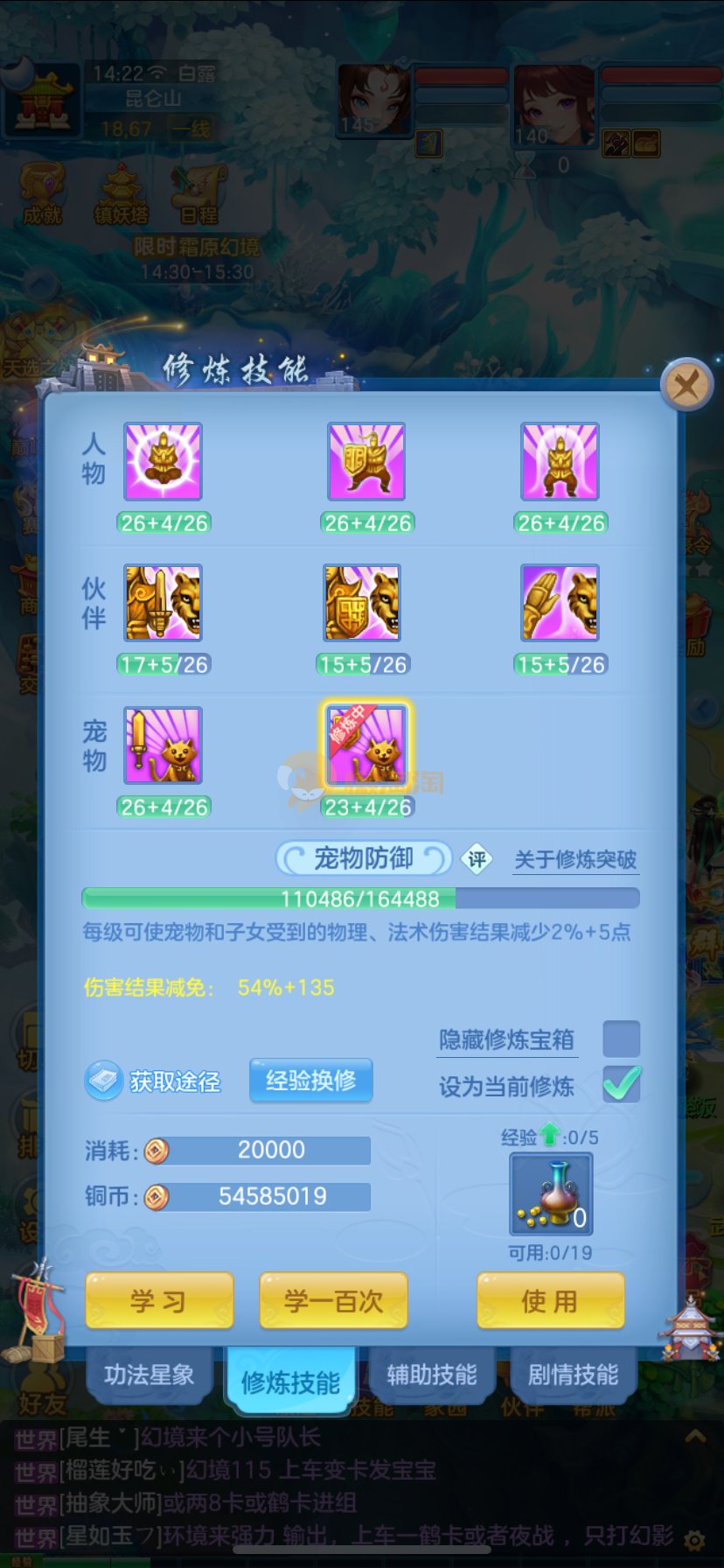The height and width of the screenshot is (1568, 724).
Task: Select the 伙伴 shield skill icon
Action: (x=362, y=603)
